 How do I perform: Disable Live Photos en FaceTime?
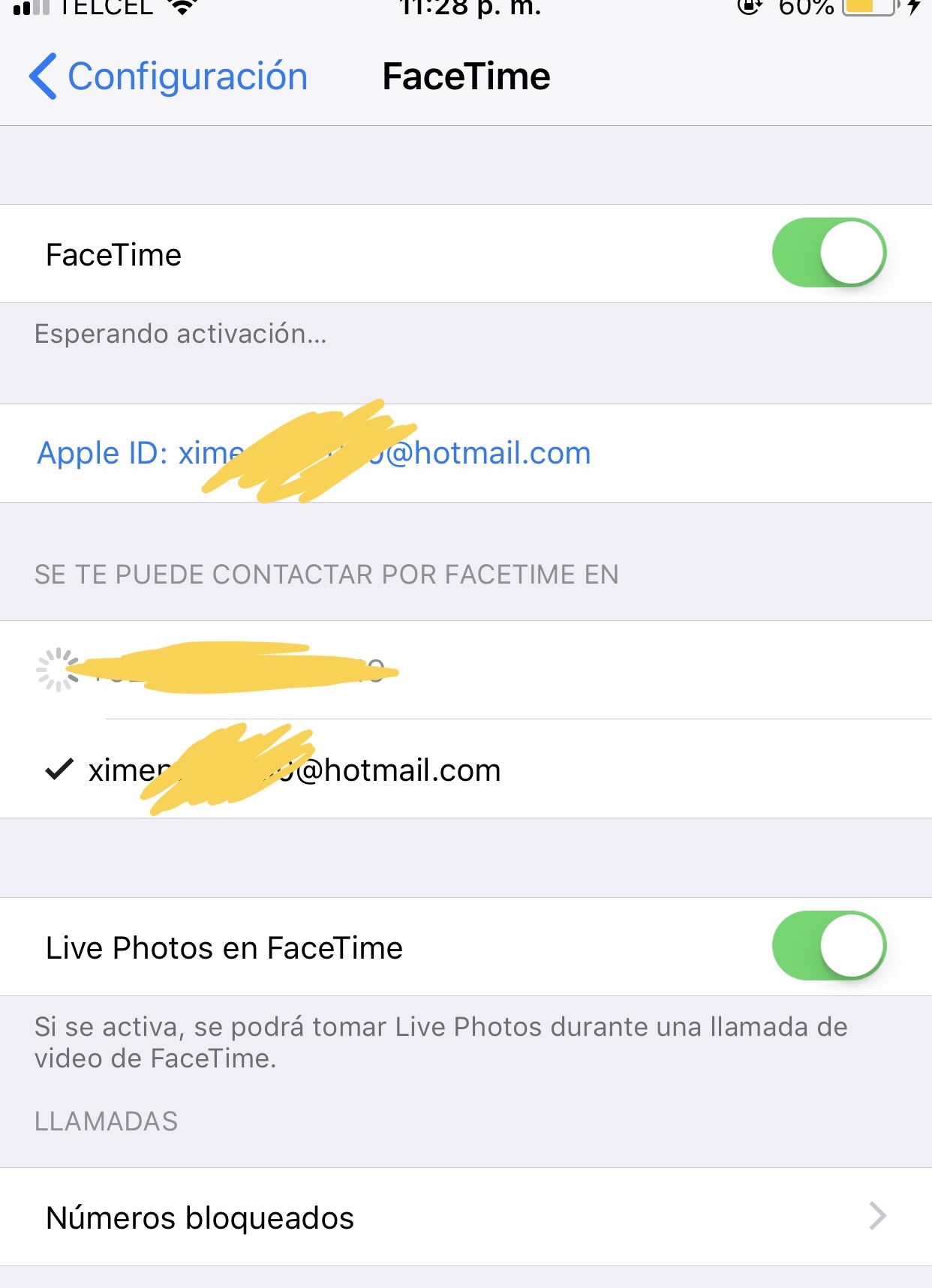pos(828,946)
